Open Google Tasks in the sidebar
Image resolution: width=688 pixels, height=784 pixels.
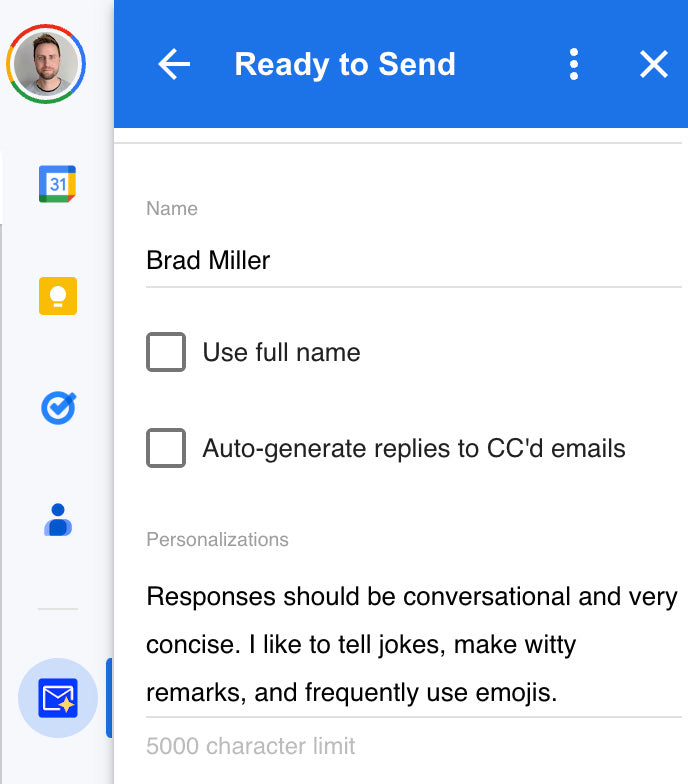58,408
